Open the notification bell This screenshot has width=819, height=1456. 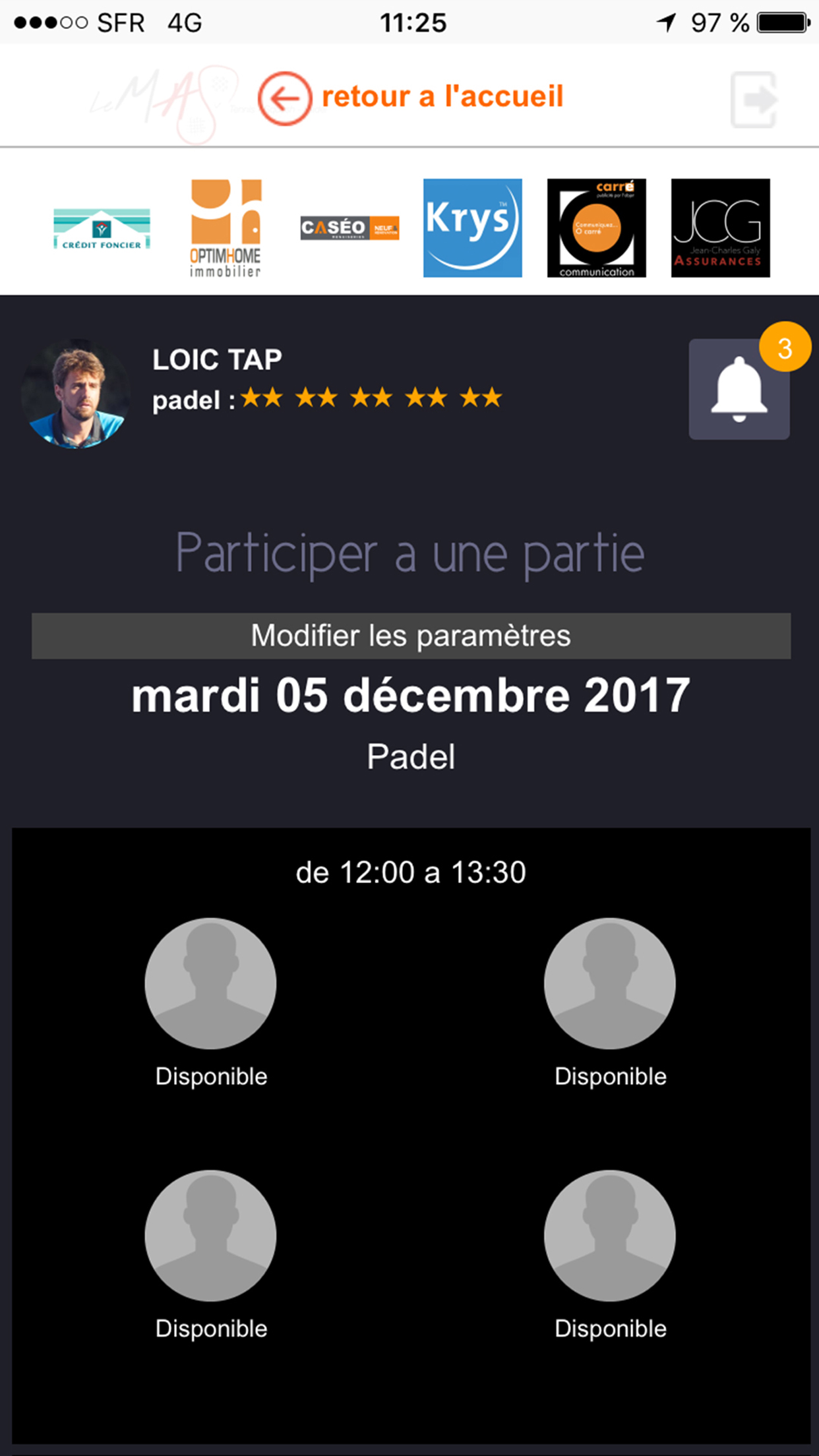pyautogui.click(x=739, y=389)
